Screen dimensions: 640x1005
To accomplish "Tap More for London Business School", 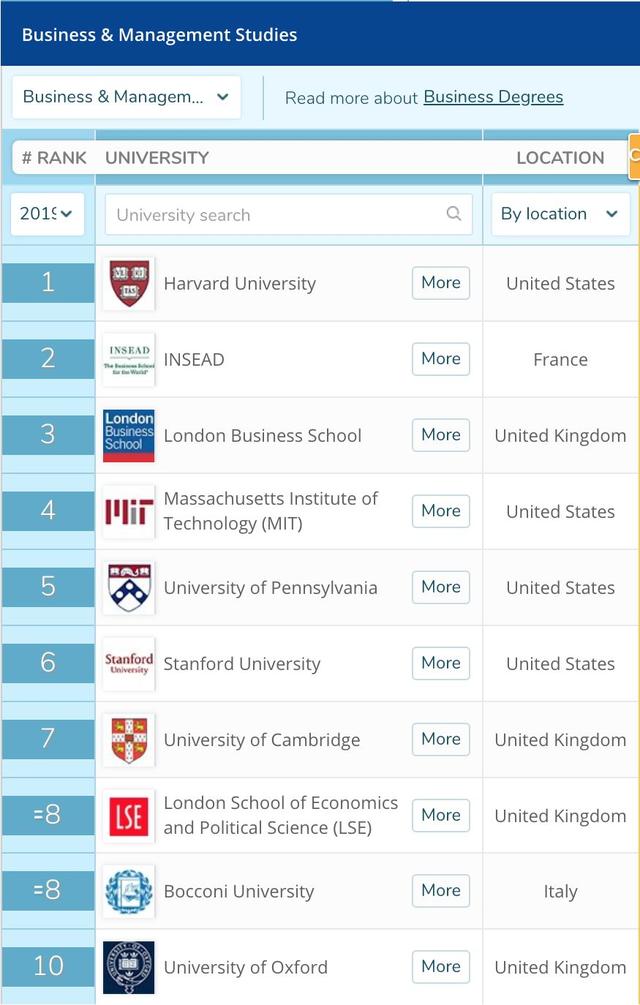I will 440,435.
